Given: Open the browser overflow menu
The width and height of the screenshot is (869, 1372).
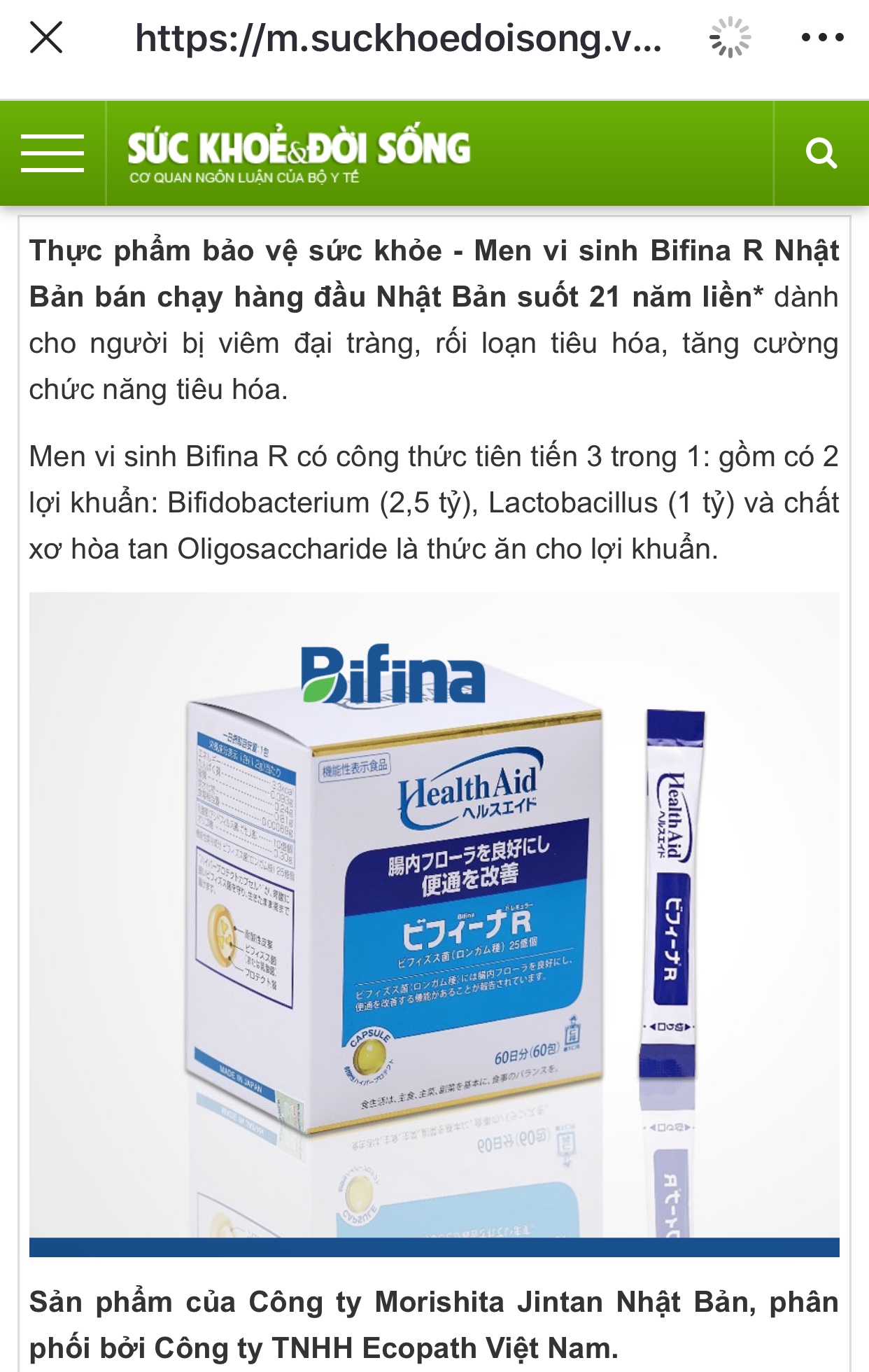Looking at the screenshot, I should (822, 37).
